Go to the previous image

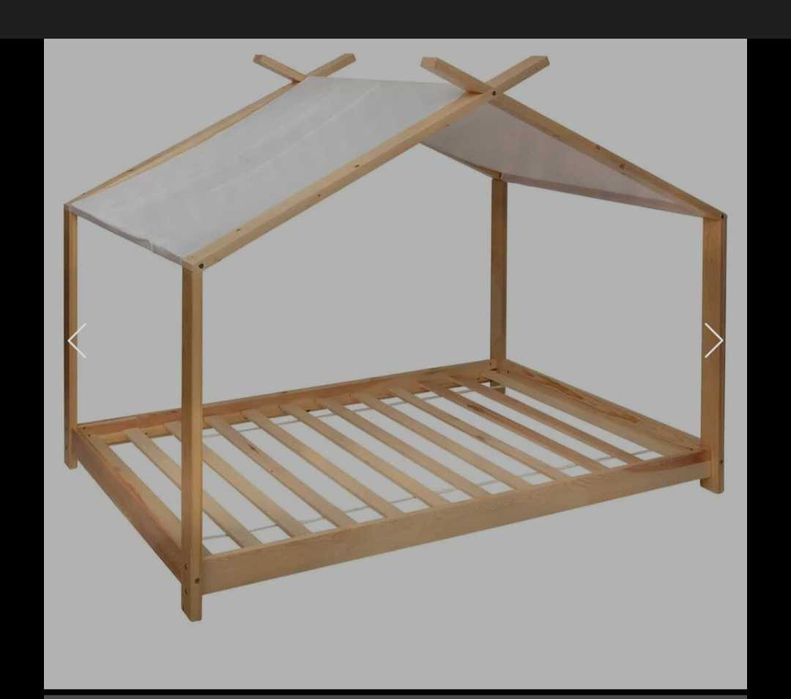click(x=77, y=341)
